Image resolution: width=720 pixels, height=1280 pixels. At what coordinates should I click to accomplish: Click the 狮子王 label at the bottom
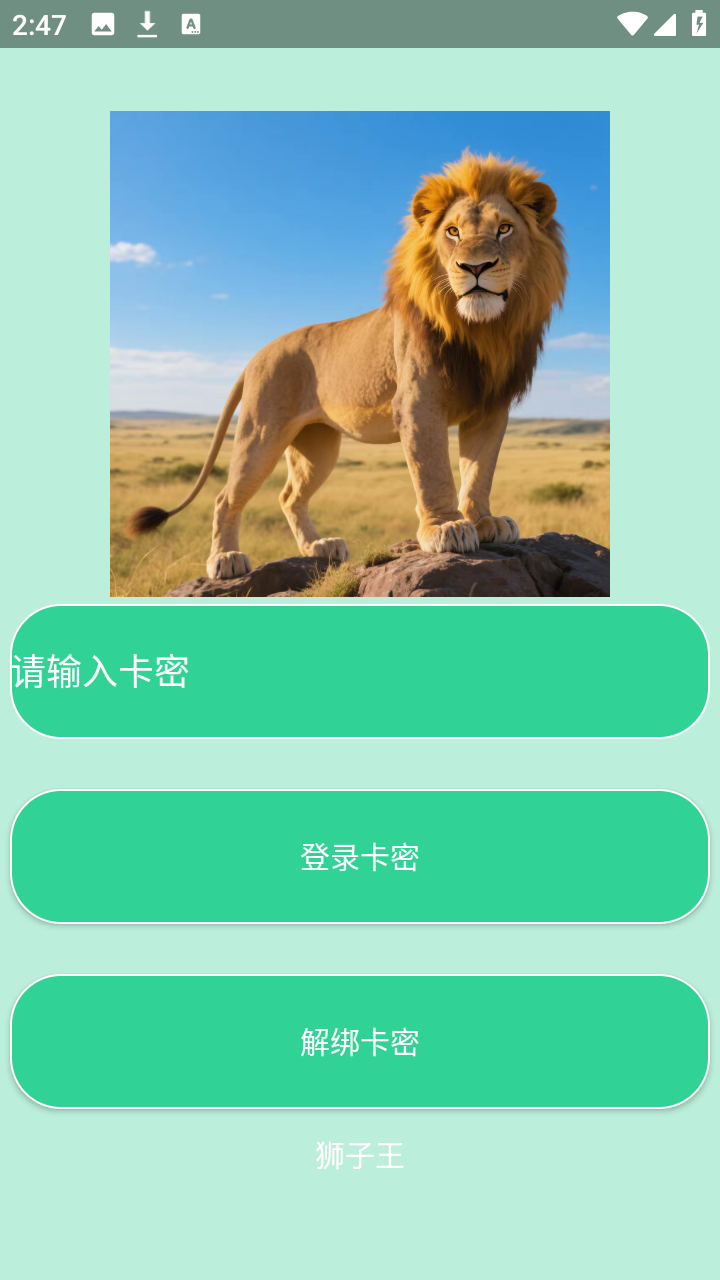pyautogui.click(x=360, y=1156)
